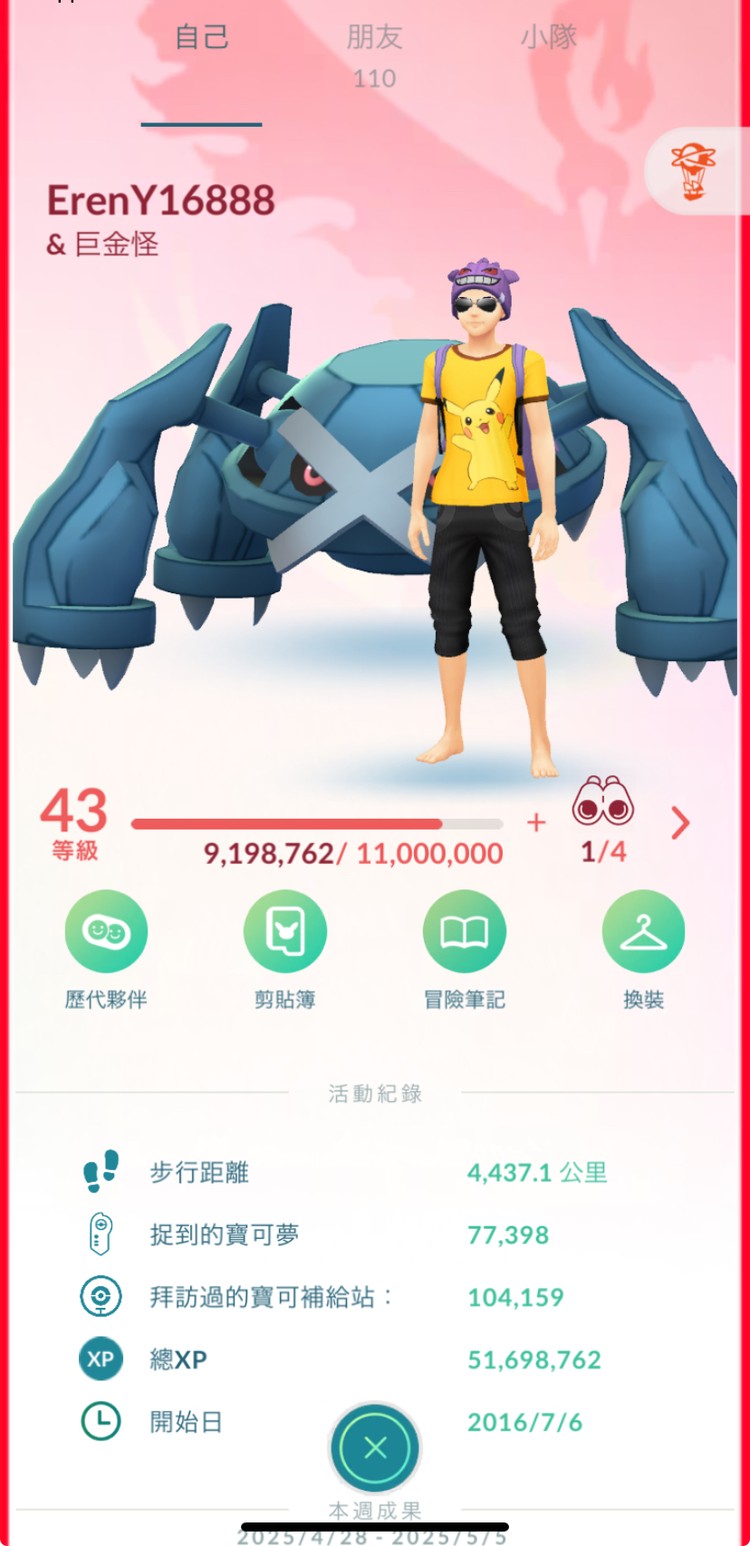Open the hot air balloon icon
Screen dimensions: 750x1546
(694, 172)
